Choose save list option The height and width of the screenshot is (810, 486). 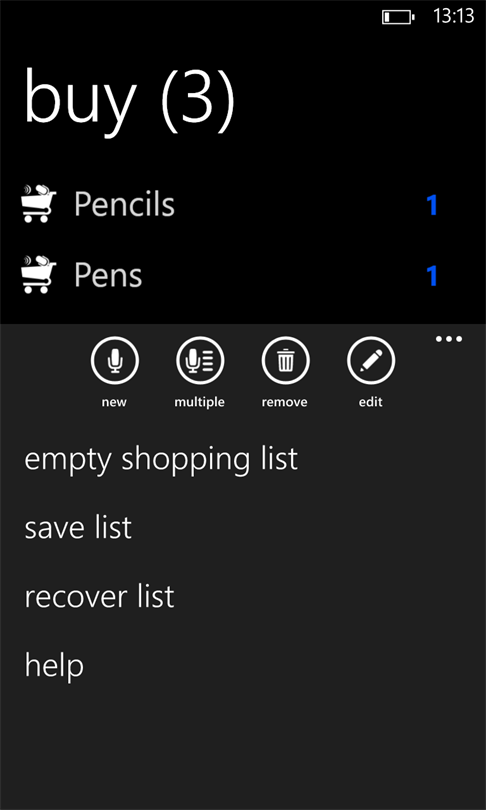click(78, 527)
